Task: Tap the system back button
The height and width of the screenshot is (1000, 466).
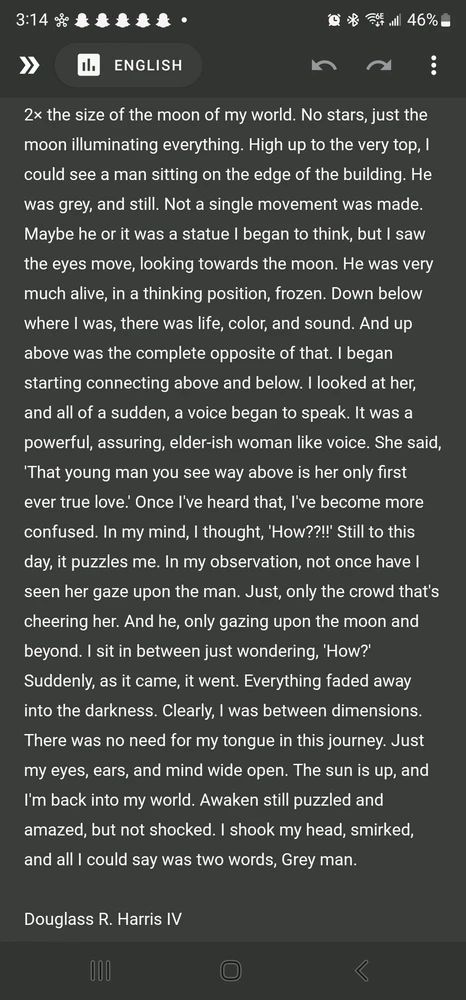Action: click(x=361, y=970)
